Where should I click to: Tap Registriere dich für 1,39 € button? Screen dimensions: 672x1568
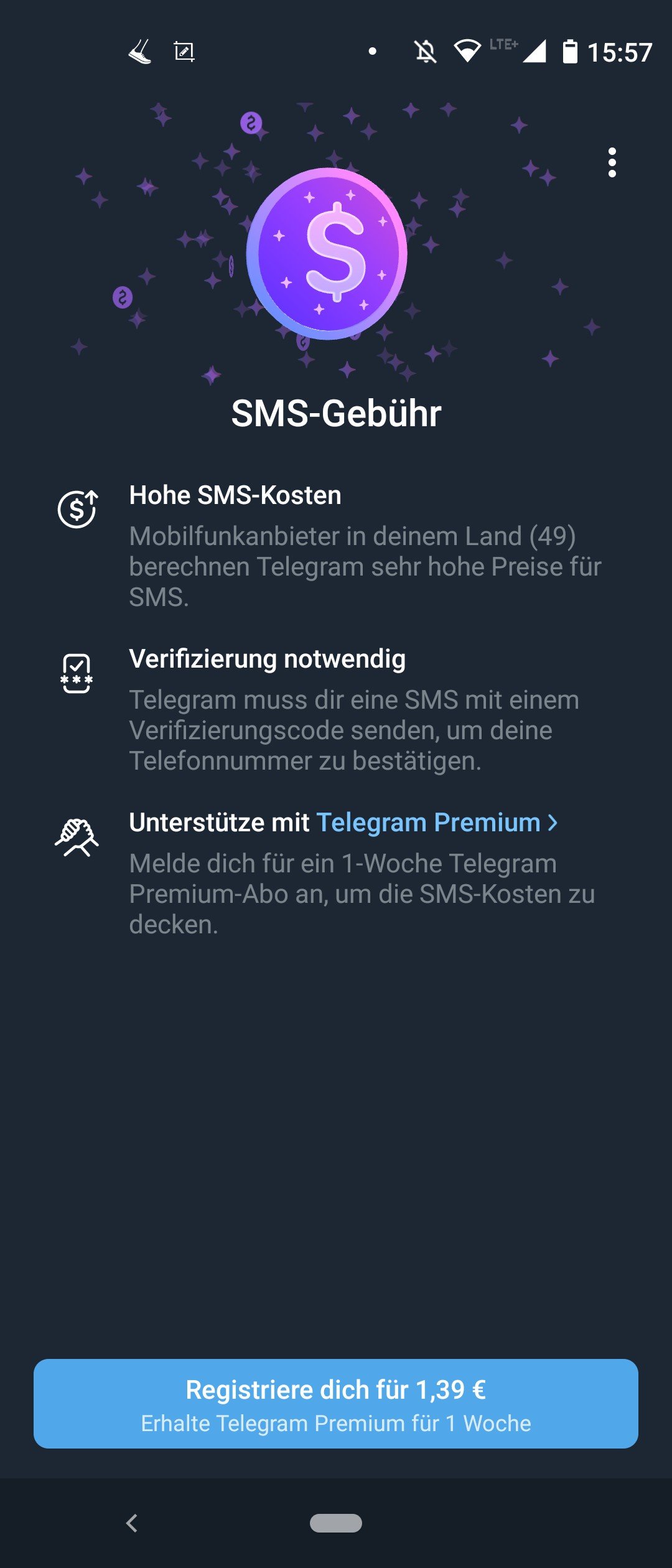(336, 1404)
